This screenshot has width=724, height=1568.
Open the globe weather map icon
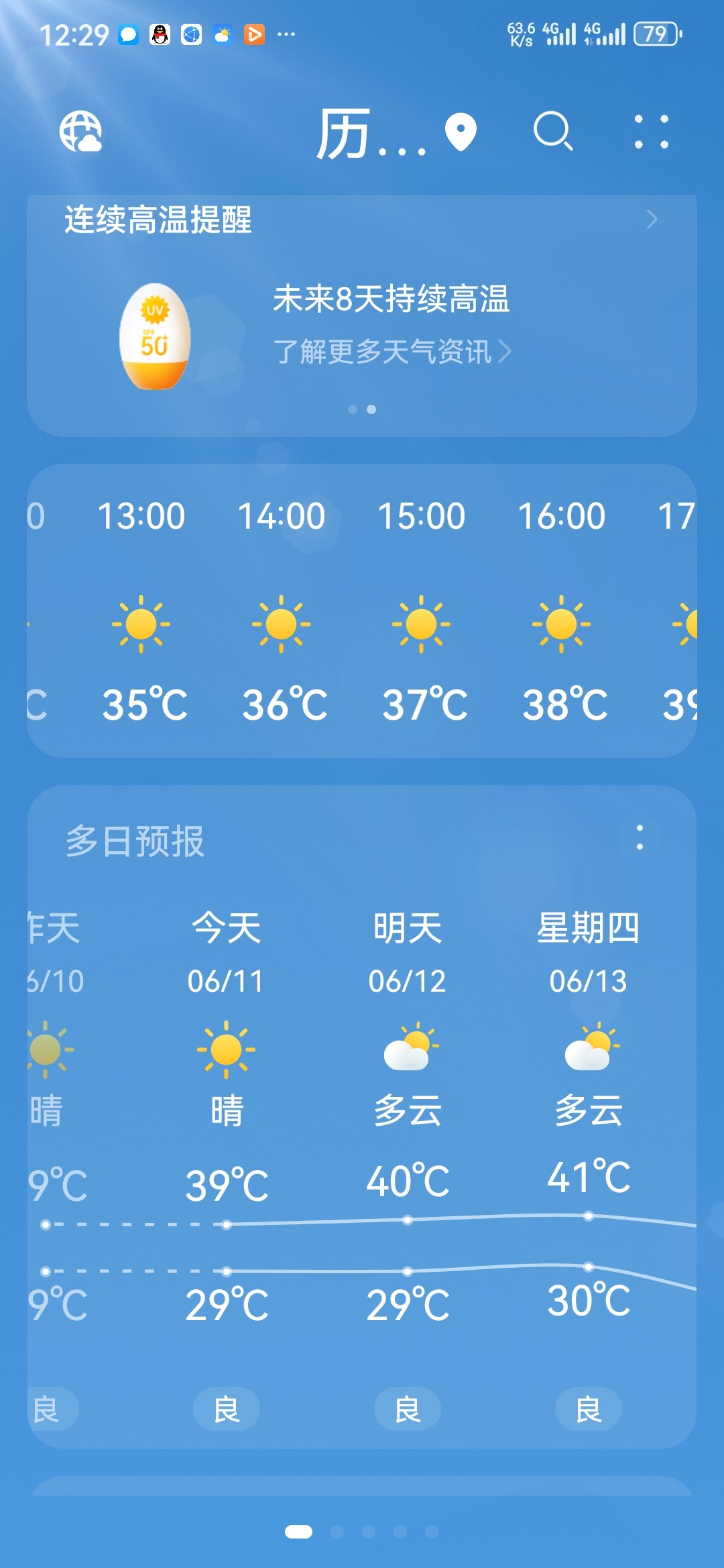80,131
